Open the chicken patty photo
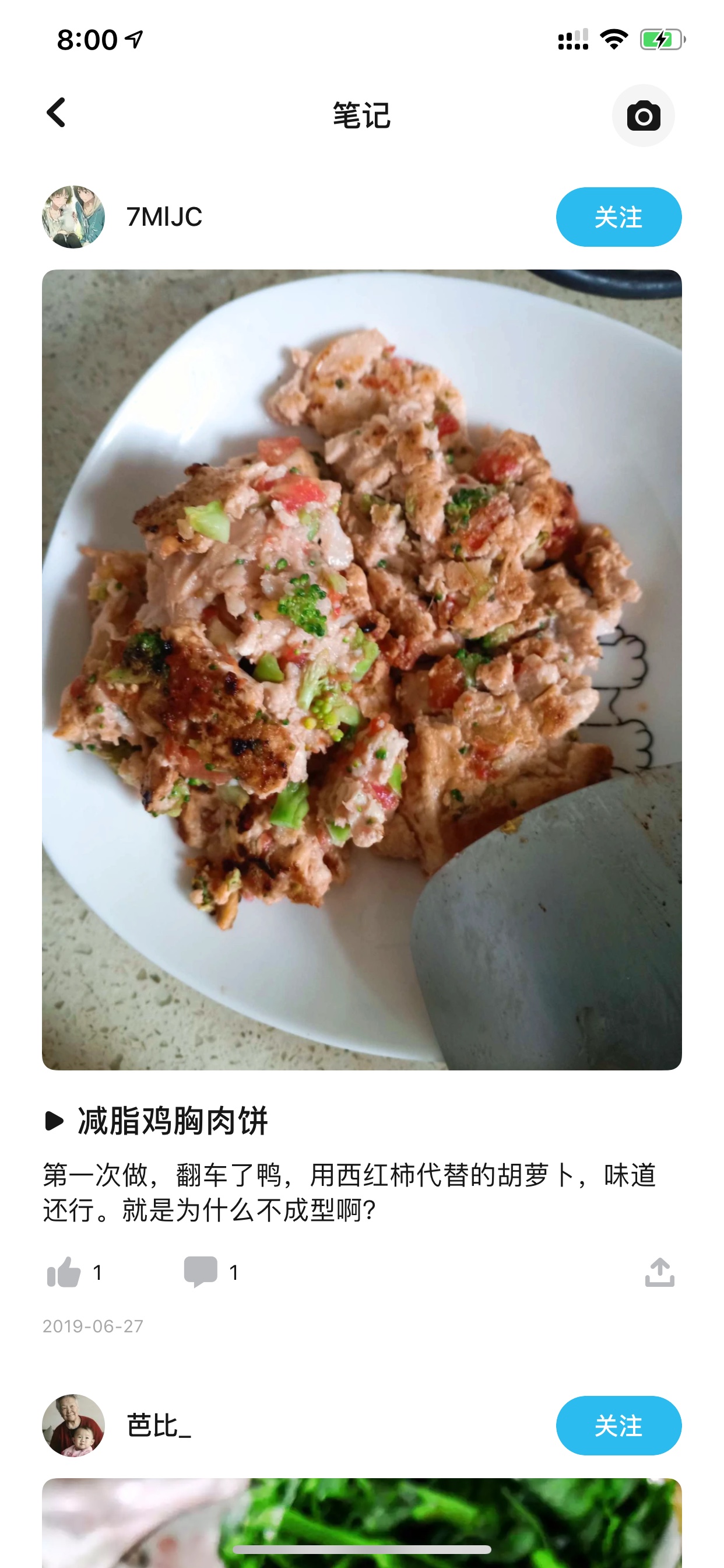Image resolution: width=724 pixels, height=1568 pixels. (x=362, y=670)
